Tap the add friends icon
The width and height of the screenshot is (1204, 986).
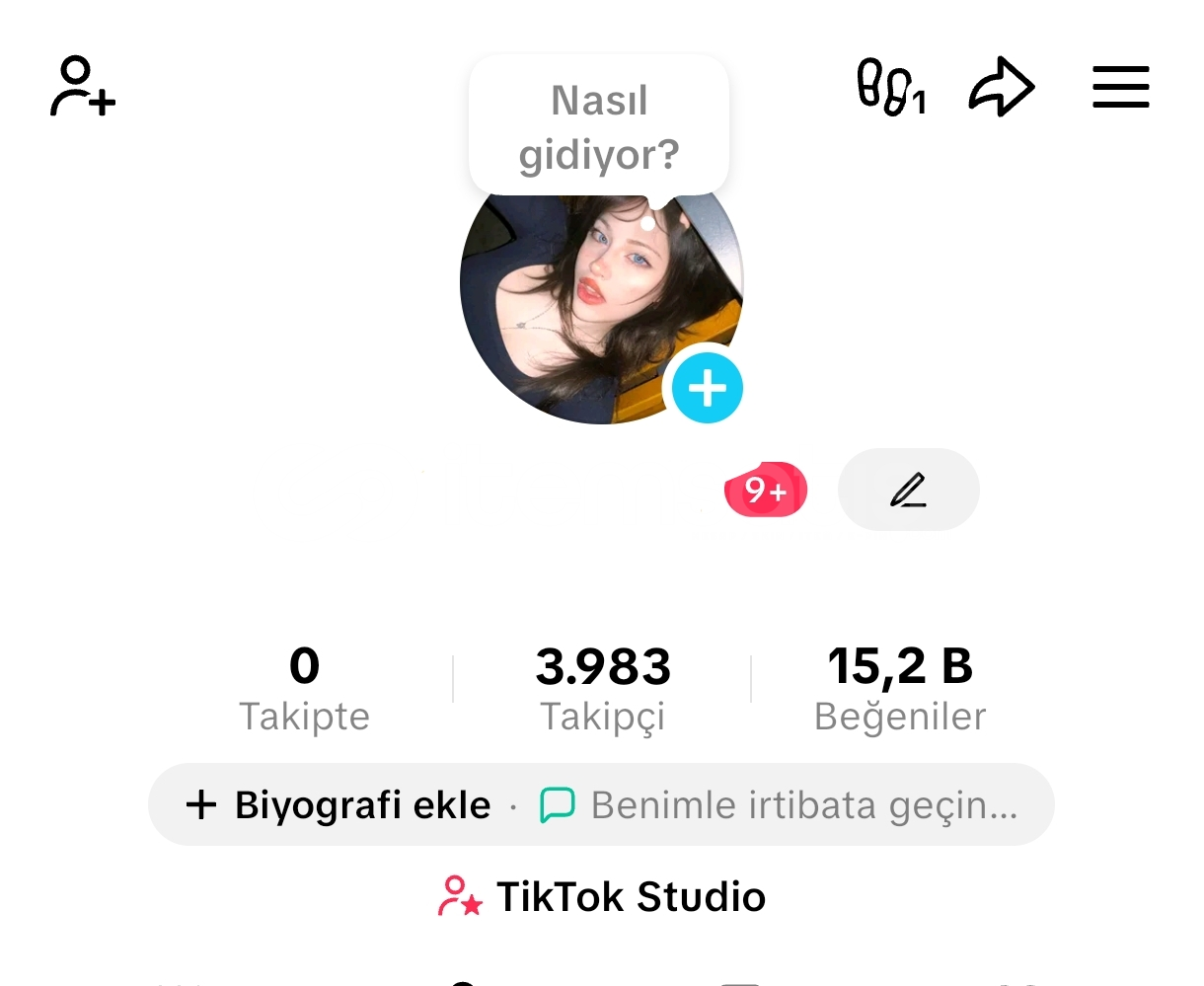[83, 87]
